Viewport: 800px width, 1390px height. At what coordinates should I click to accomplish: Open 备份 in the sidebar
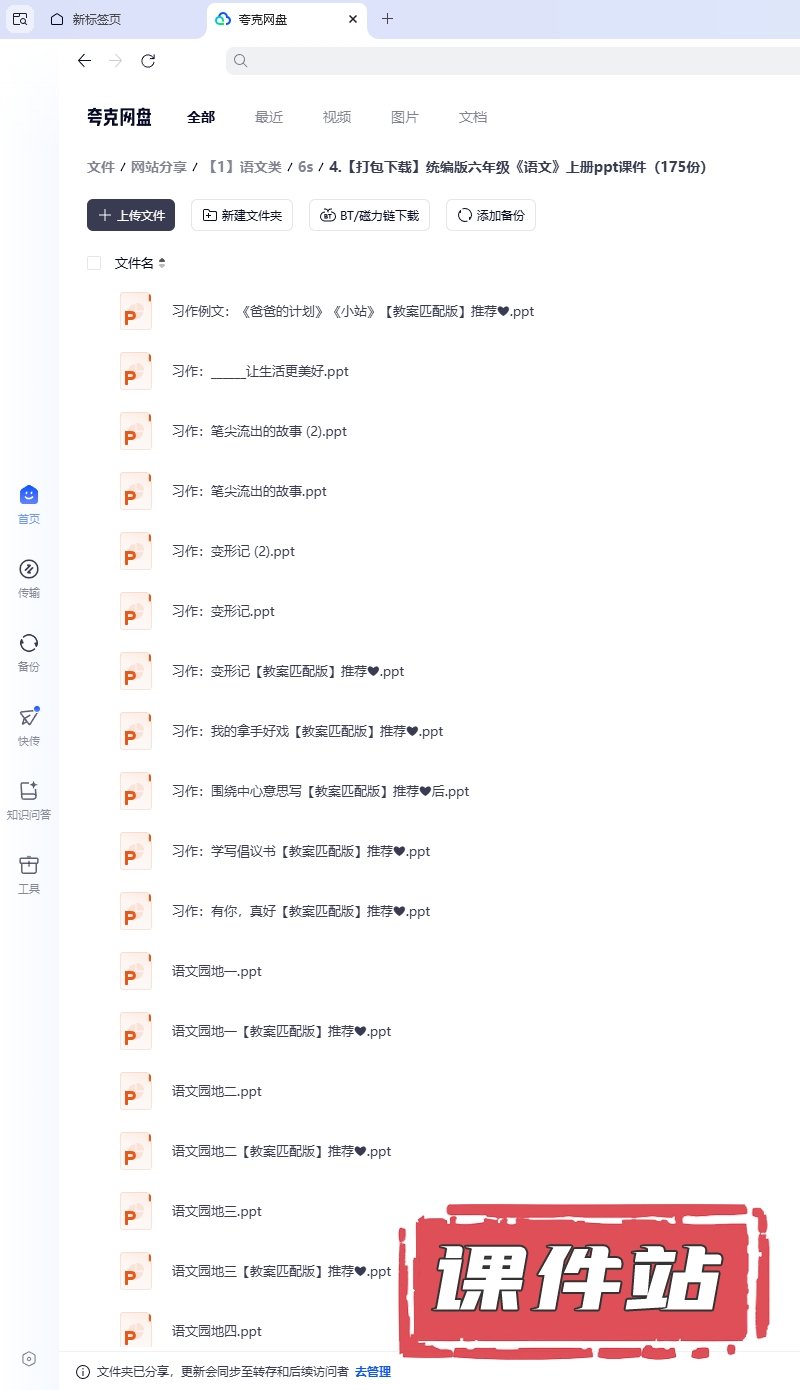[x=29, y=652]
